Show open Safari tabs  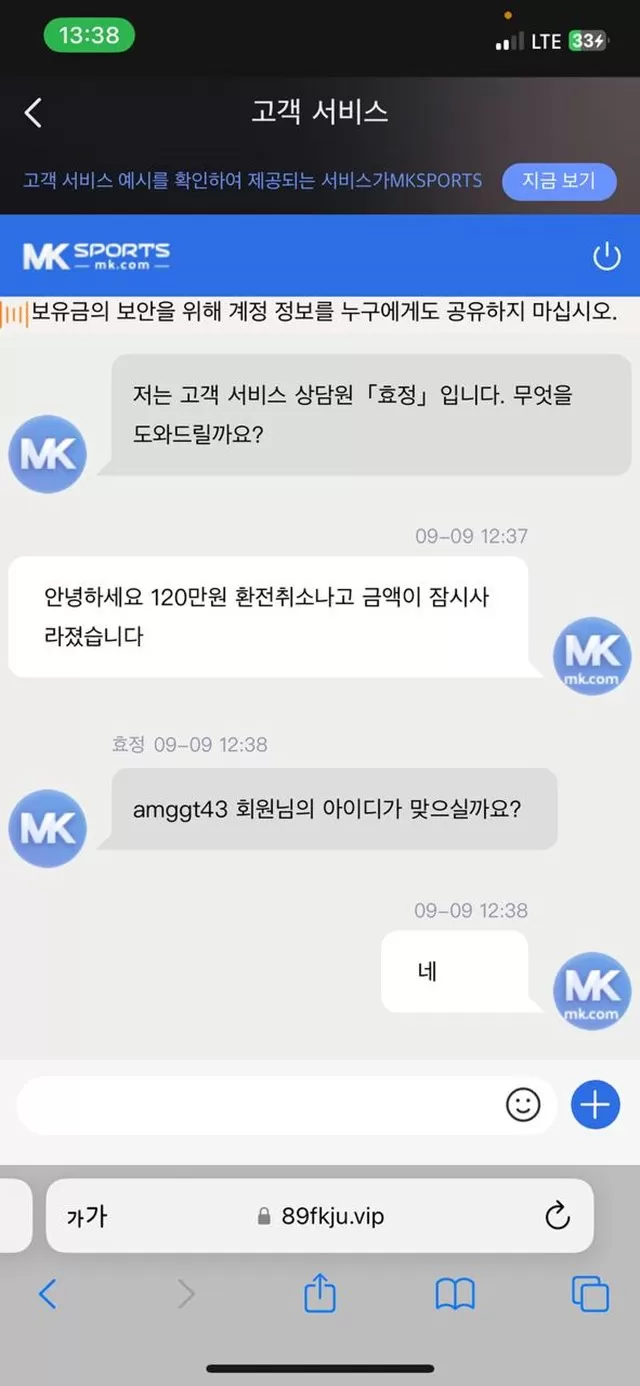(x=590, y=1295)
